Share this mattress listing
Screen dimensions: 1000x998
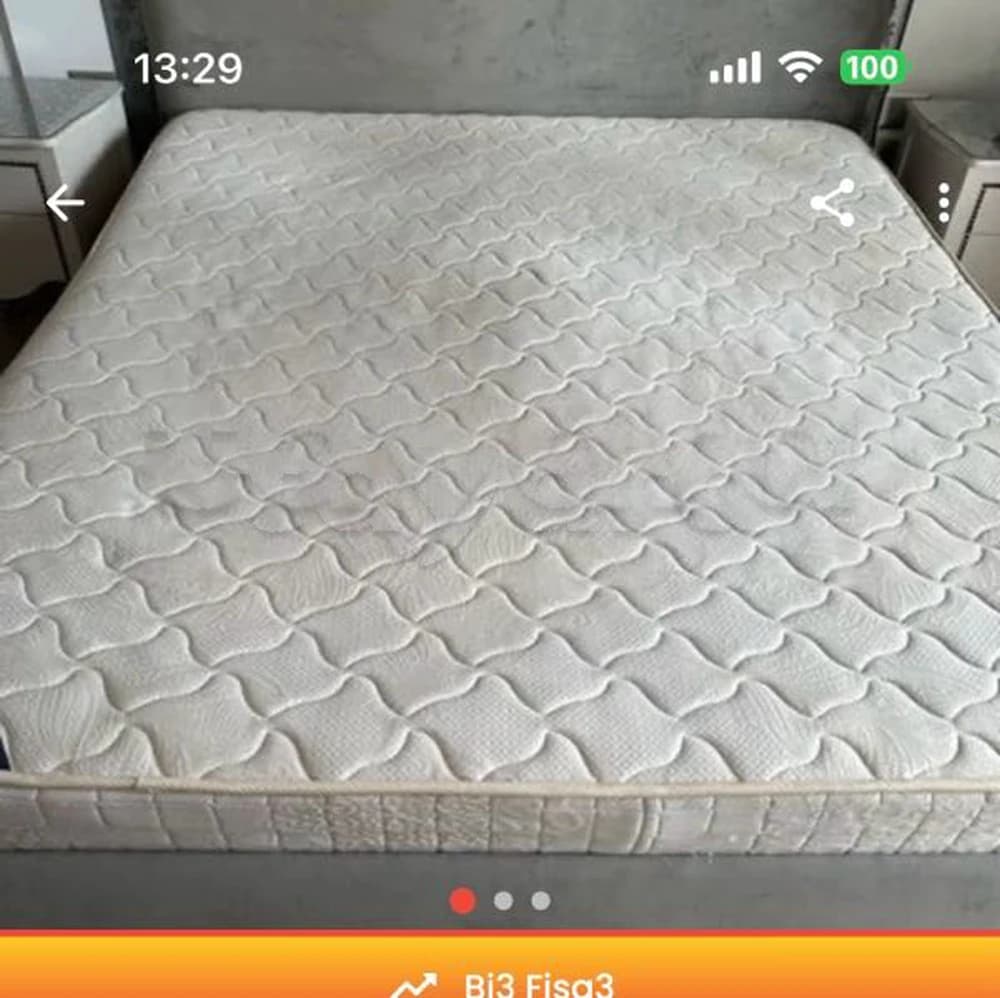[832, 203]
